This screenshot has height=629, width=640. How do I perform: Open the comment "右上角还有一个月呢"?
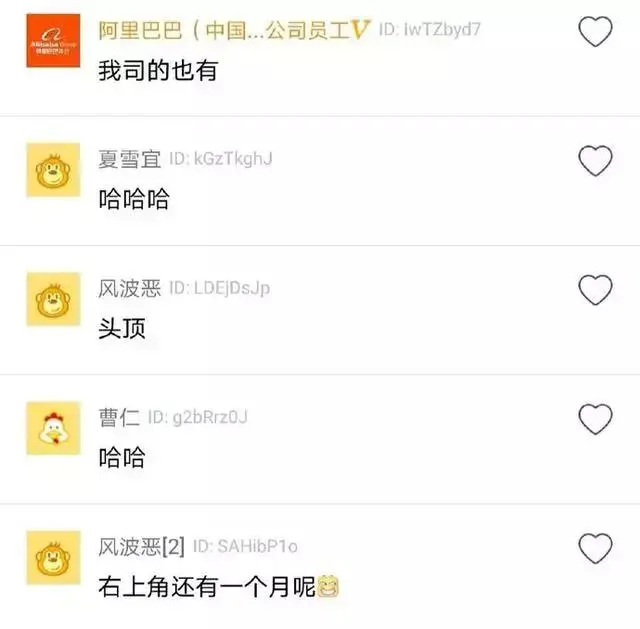[x=218, y=587]
